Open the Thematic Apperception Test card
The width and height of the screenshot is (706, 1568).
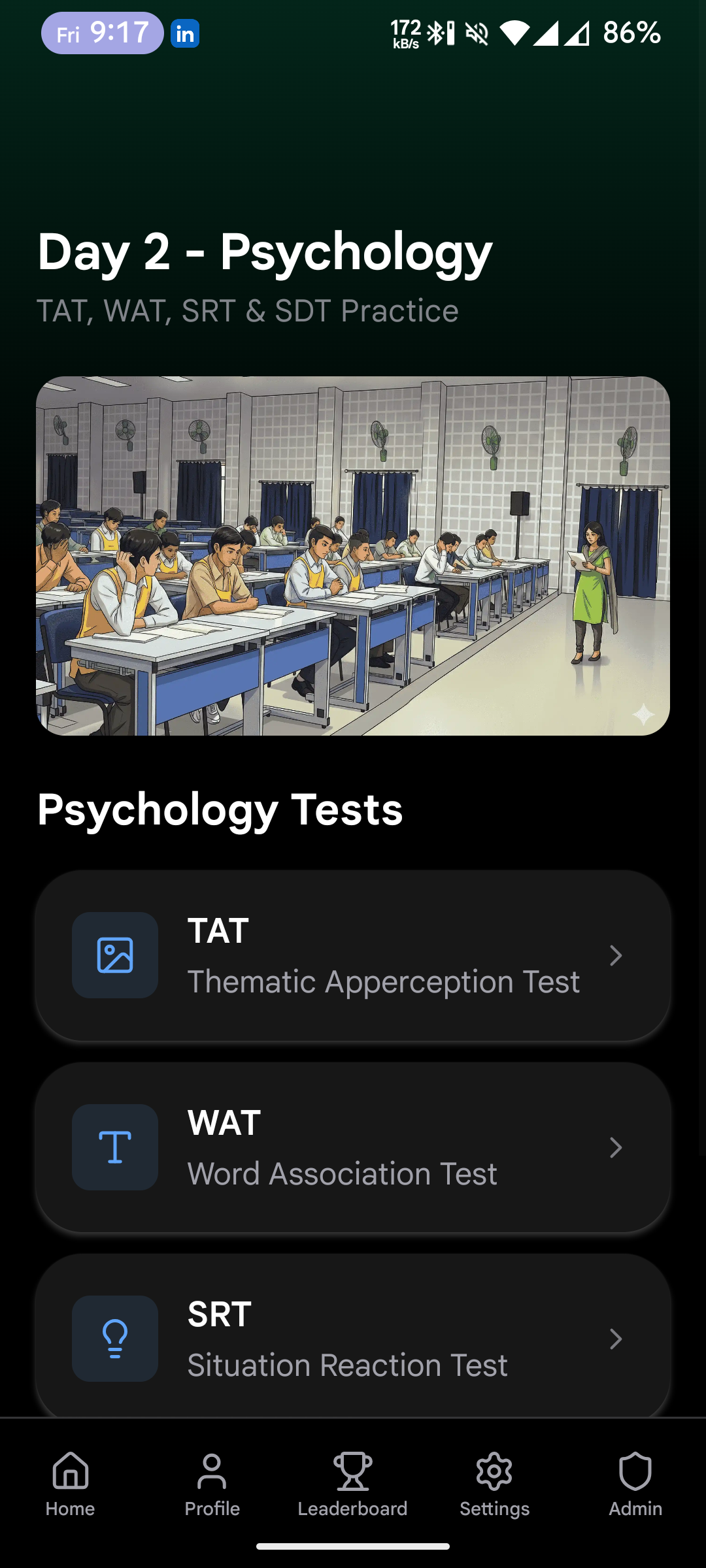pyautogui.click(x=353, y=956)
